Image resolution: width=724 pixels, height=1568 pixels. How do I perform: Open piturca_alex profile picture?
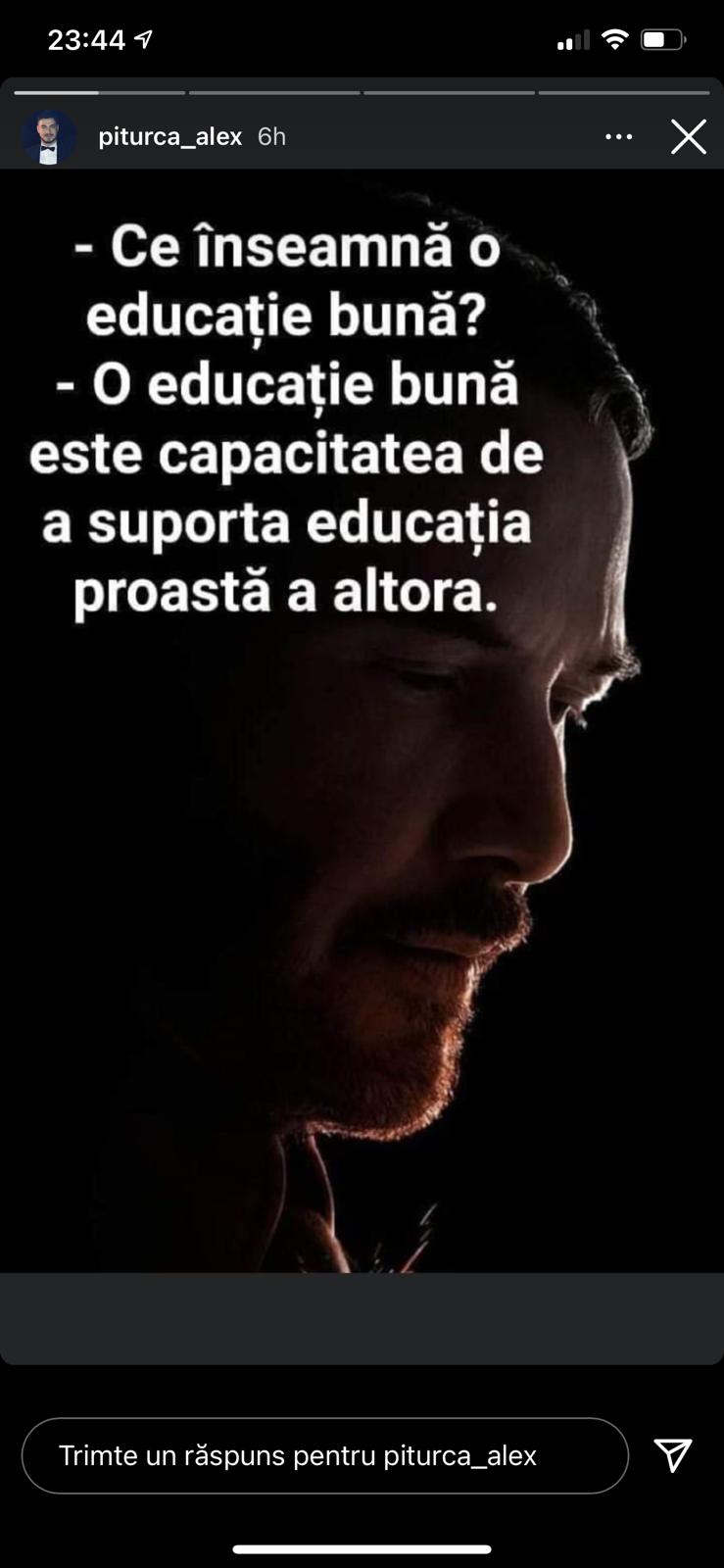(49, 137)
